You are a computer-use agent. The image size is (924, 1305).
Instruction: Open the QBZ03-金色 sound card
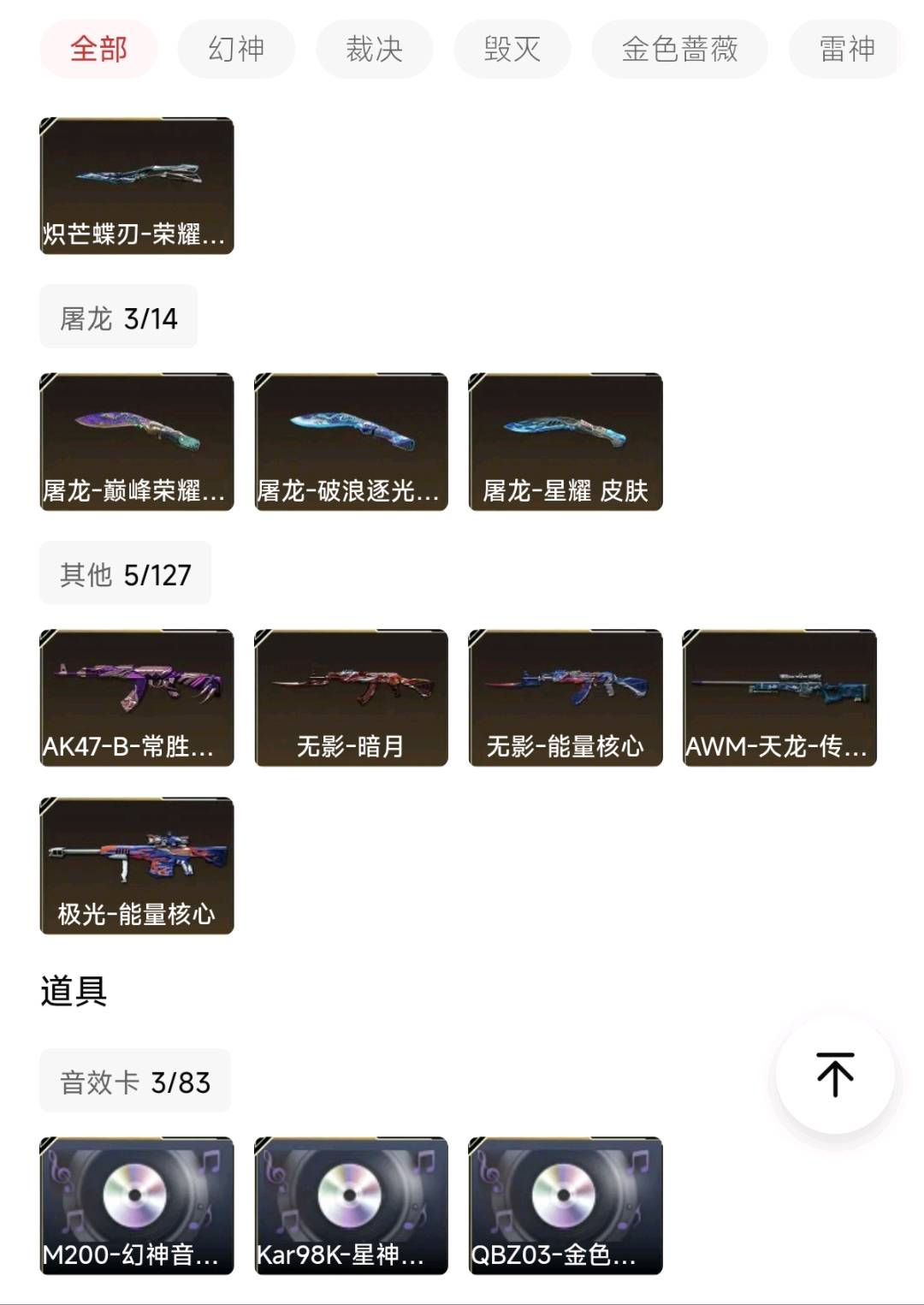click(x=566, y=1206)
